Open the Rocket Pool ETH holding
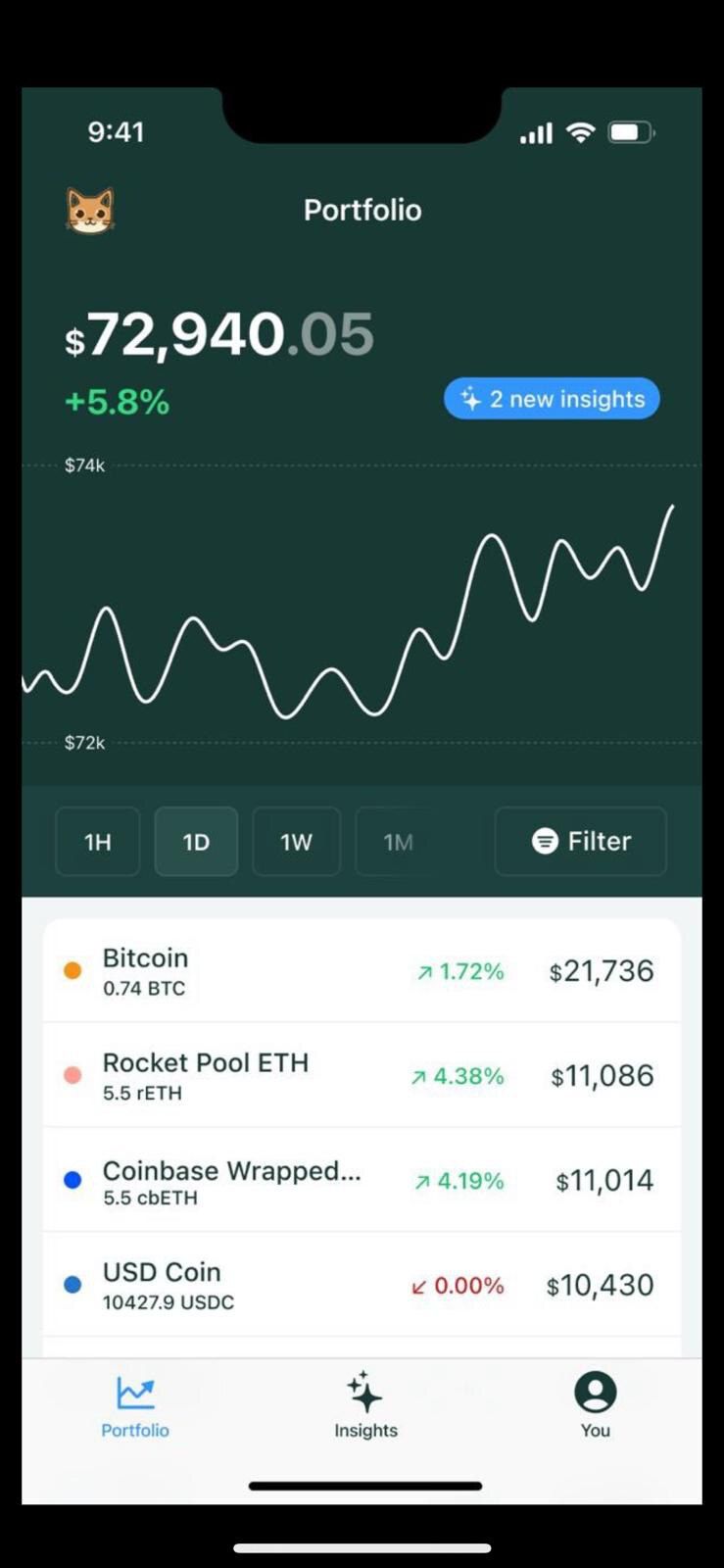 point(362,1076)
